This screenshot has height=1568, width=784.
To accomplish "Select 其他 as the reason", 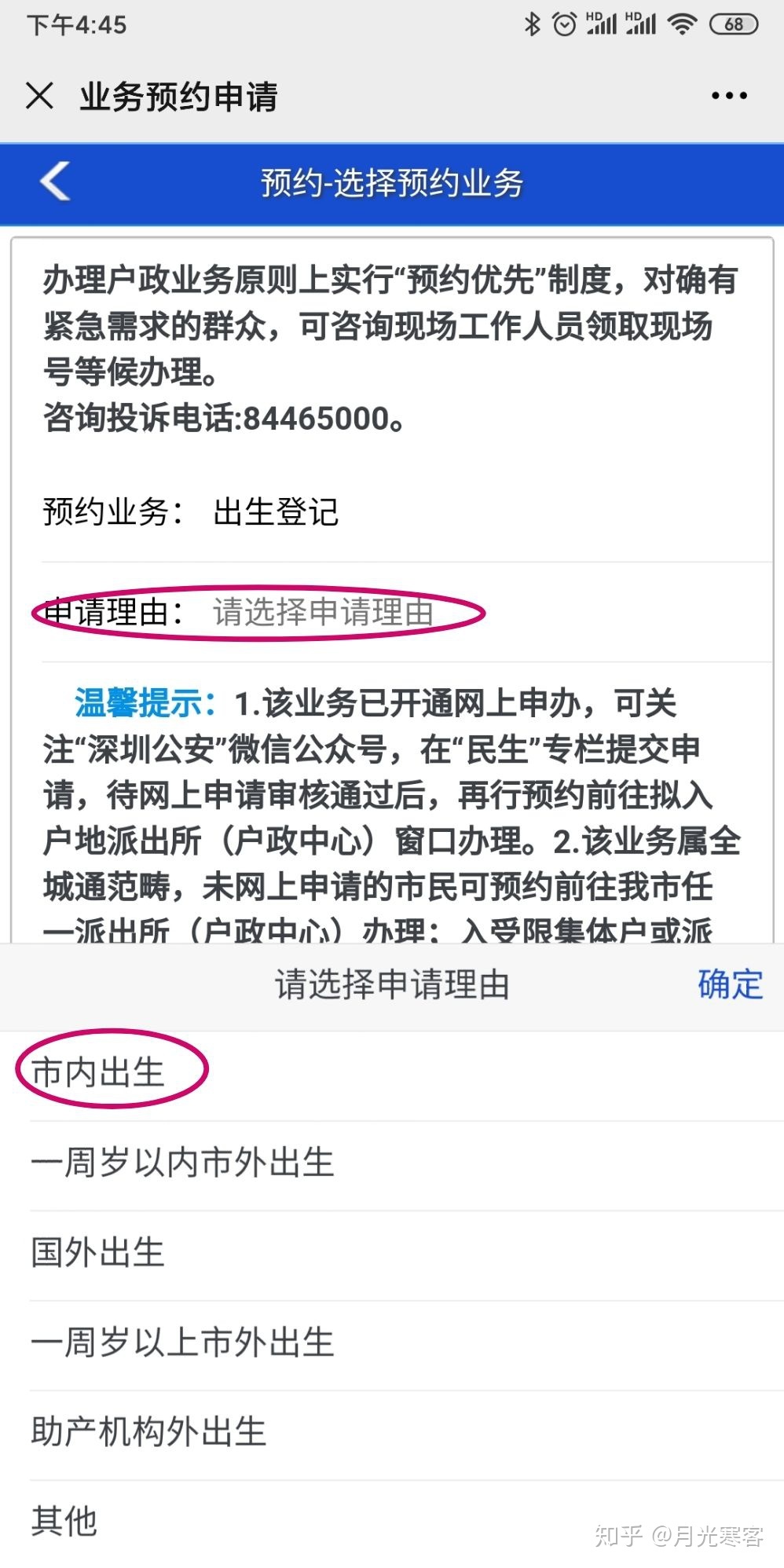I will click(64, 1522).
